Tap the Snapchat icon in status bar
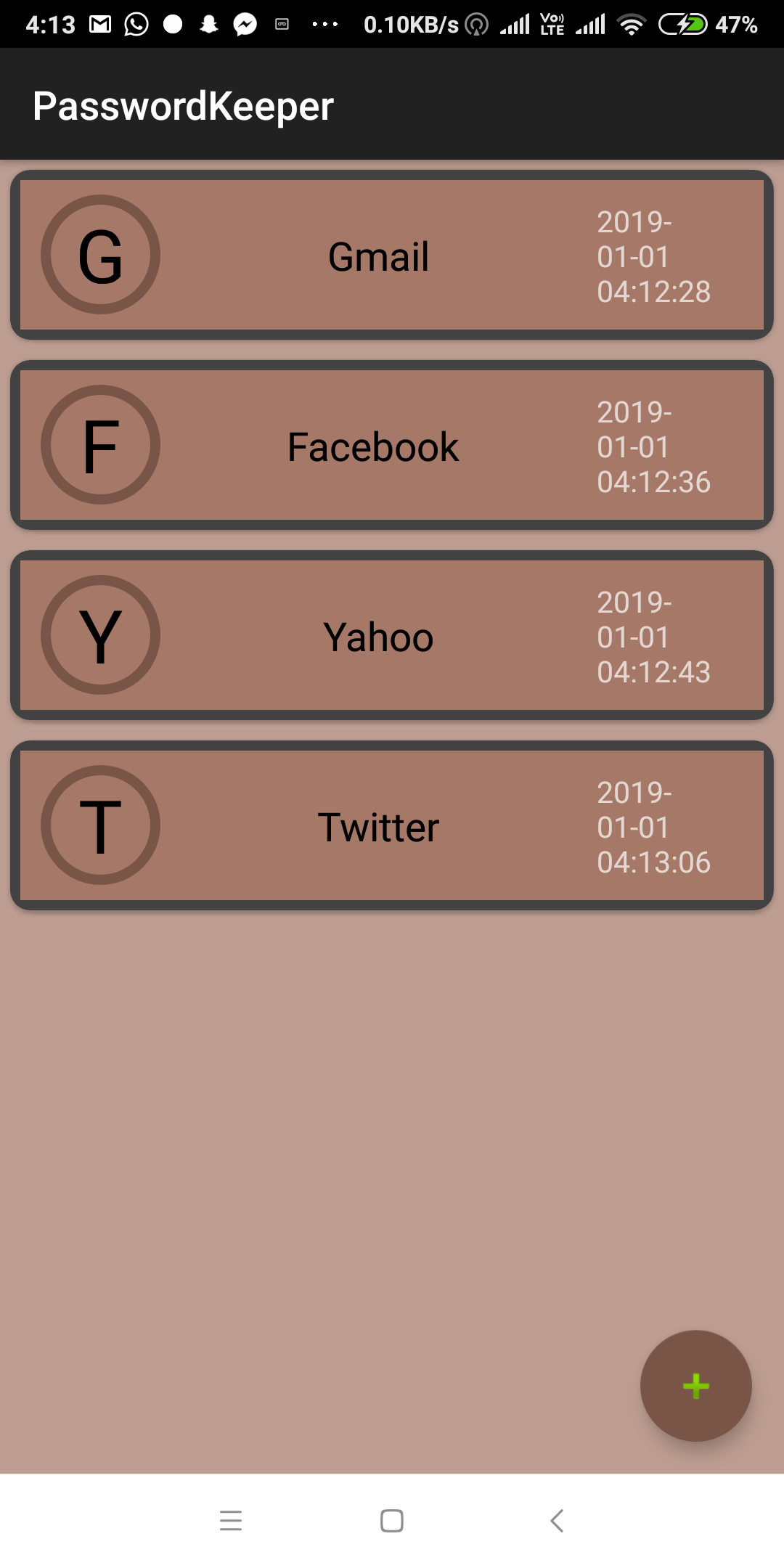Screen dimensions: 784x1568 [208, 24]
